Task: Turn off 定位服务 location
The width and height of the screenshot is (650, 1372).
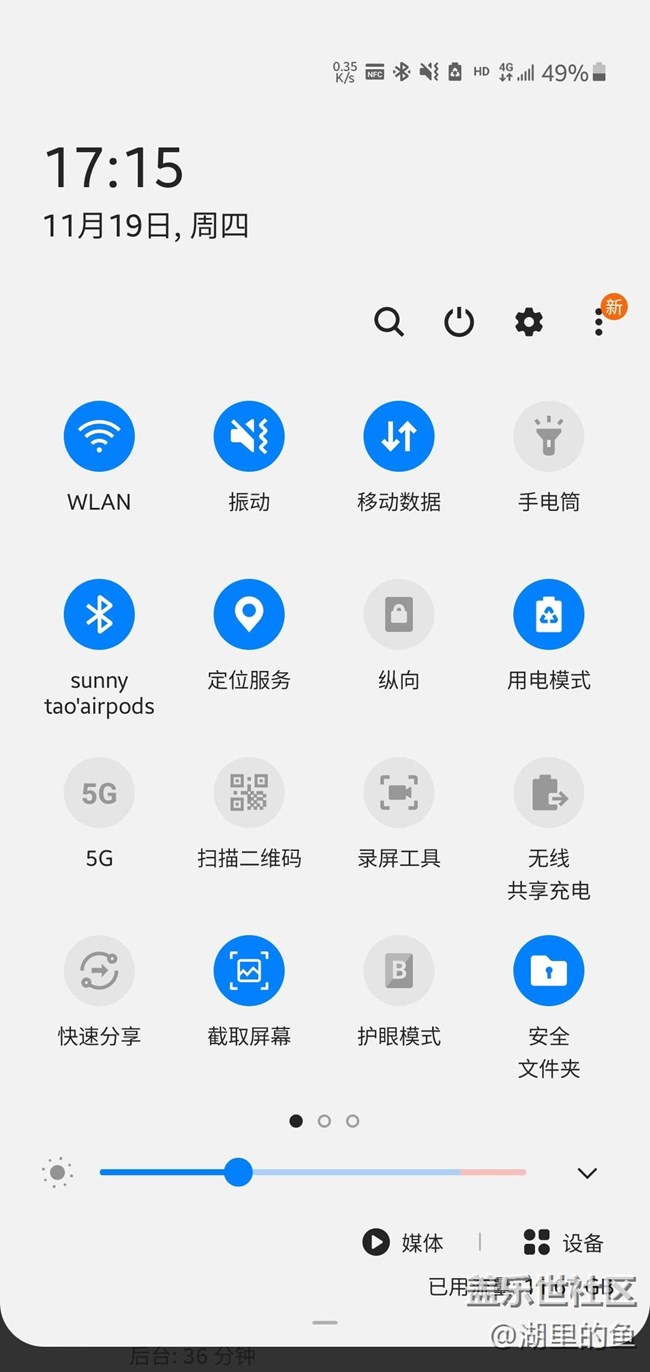Action: coord(249,613)
